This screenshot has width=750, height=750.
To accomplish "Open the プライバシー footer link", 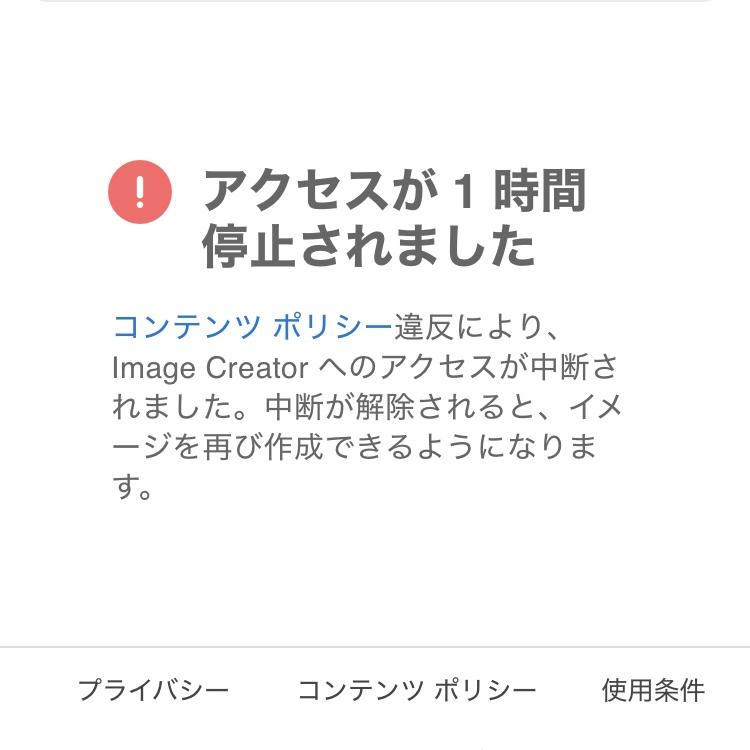I will [154, 690].
